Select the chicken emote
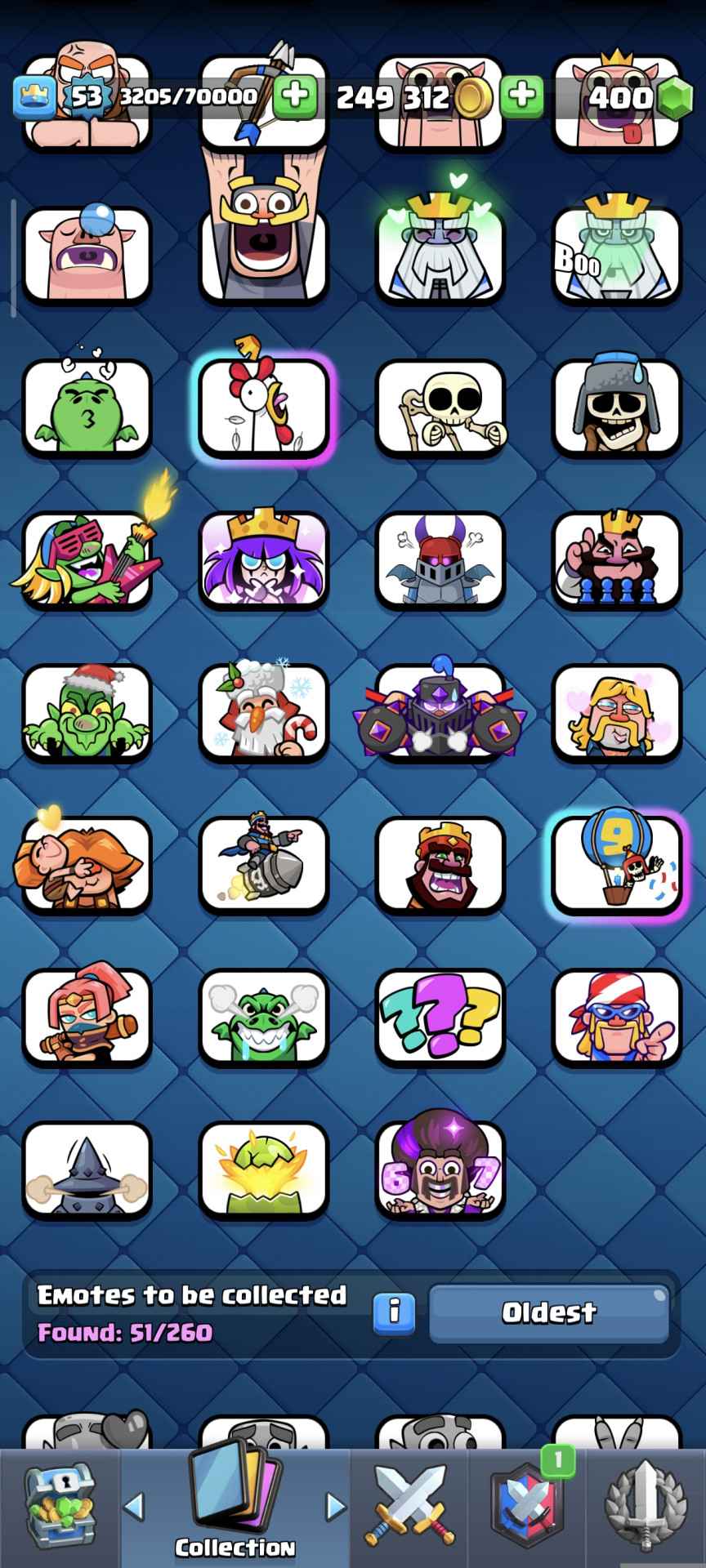Viewport: 706px width, 1568px height. [x=263, y=407]
